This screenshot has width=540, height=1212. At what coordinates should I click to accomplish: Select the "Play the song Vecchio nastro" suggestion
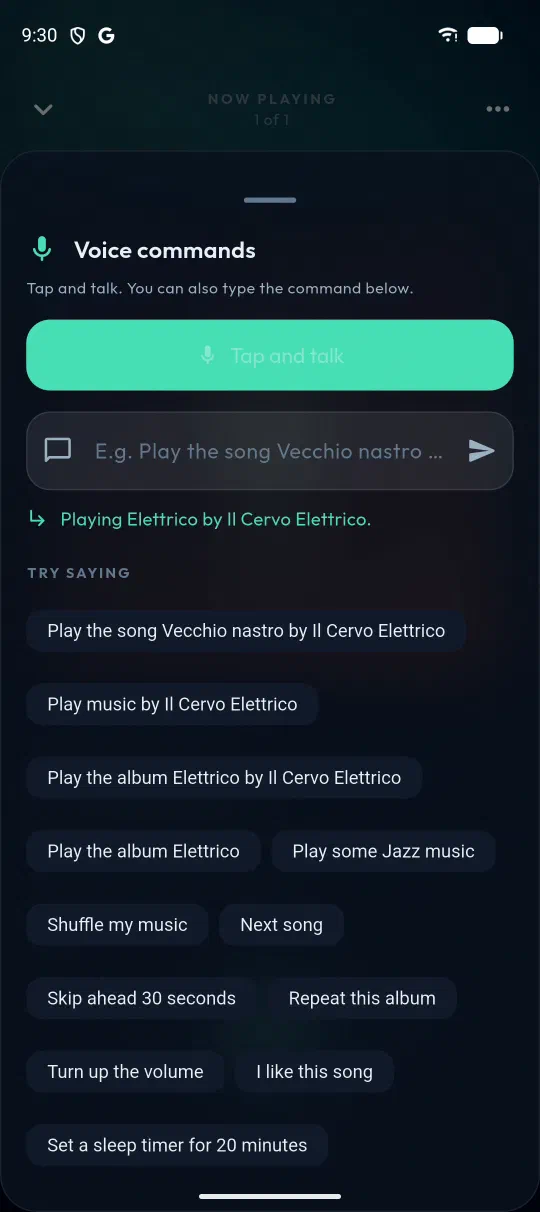coord(246,631)
